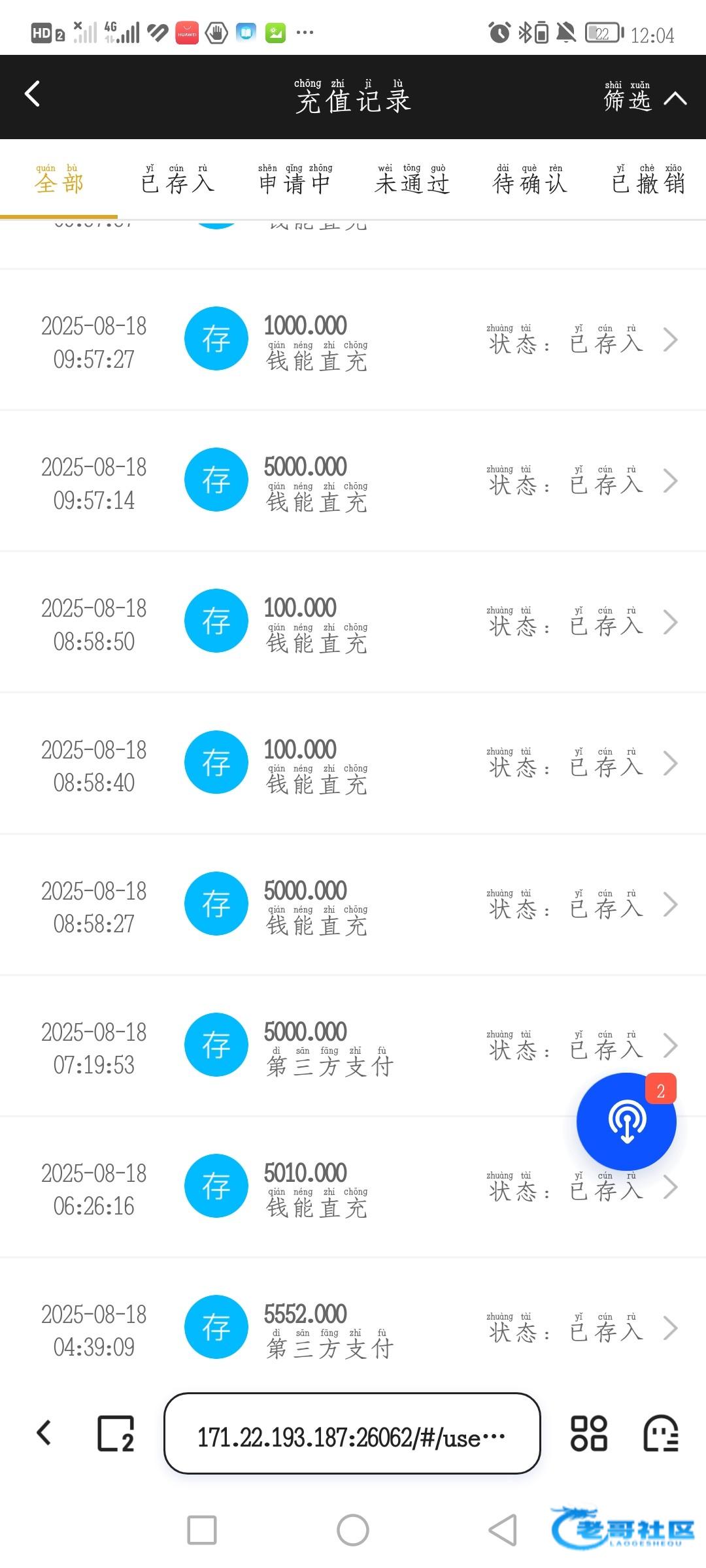Open the 08:58:27 deposit of 5000.000
The image size is (706, 1568).
(353, 904)
